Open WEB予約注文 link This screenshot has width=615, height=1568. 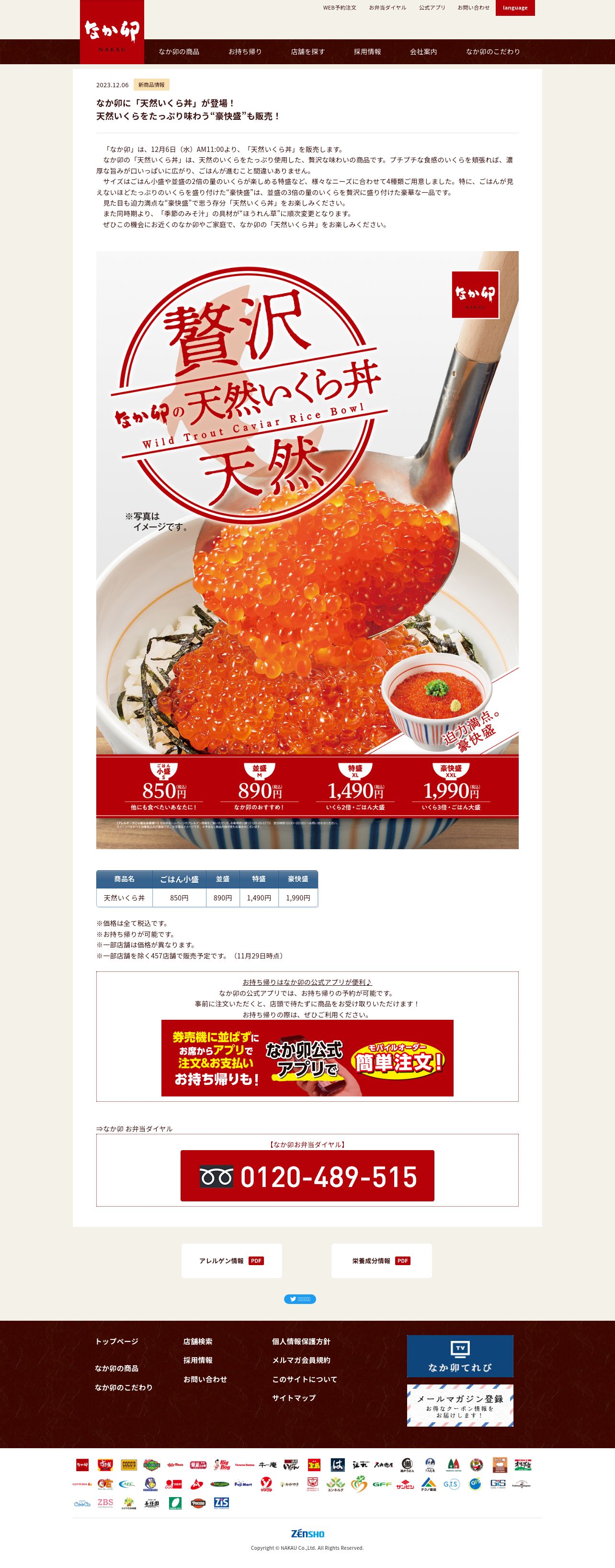coord(340,8)
